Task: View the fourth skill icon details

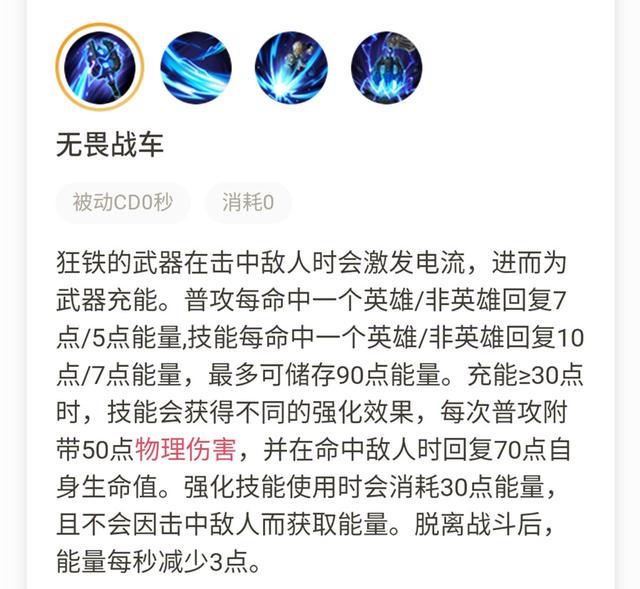Action: coord(386,66)
